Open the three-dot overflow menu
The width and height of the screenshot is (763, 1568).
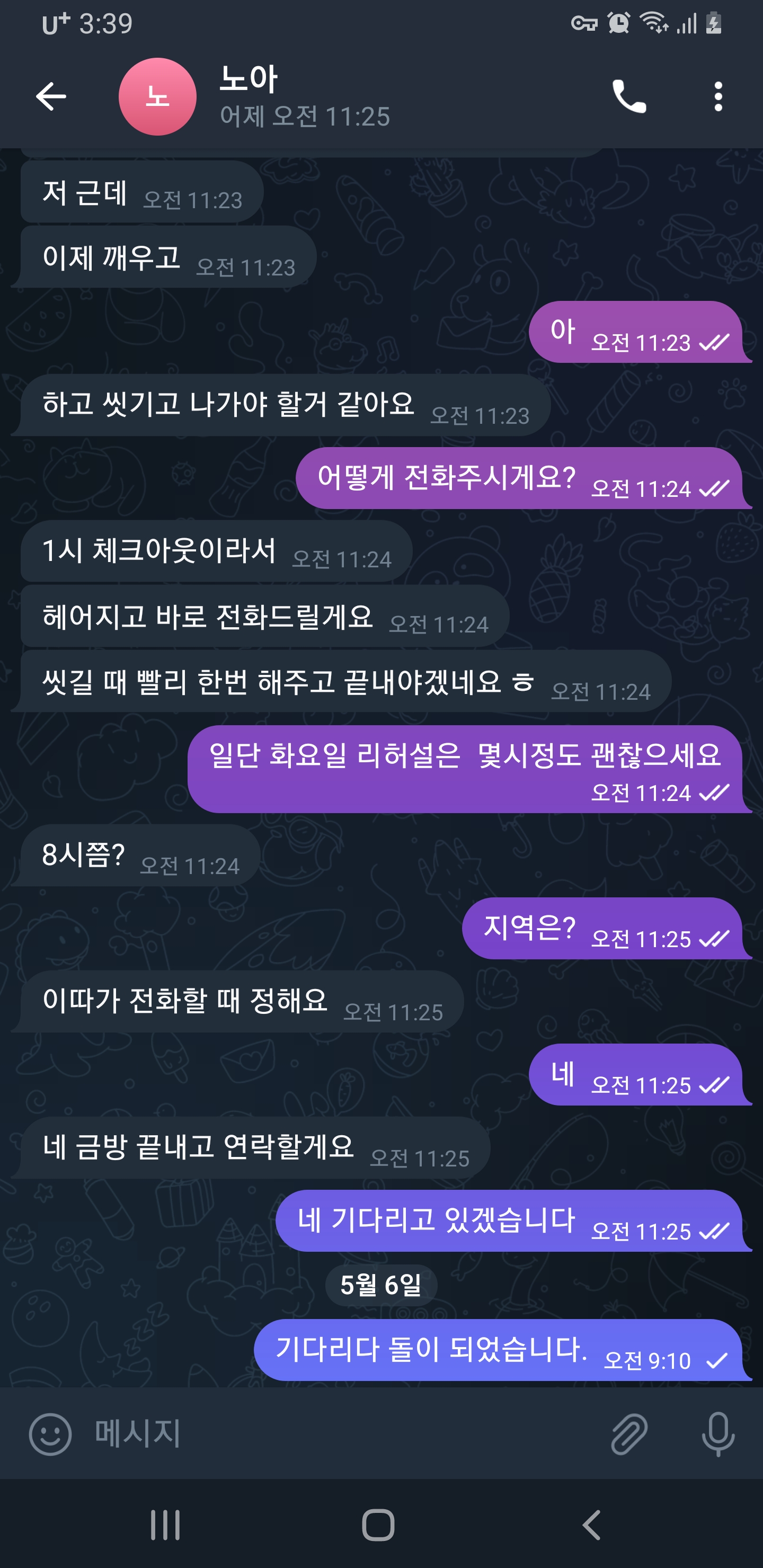(718, 96)
